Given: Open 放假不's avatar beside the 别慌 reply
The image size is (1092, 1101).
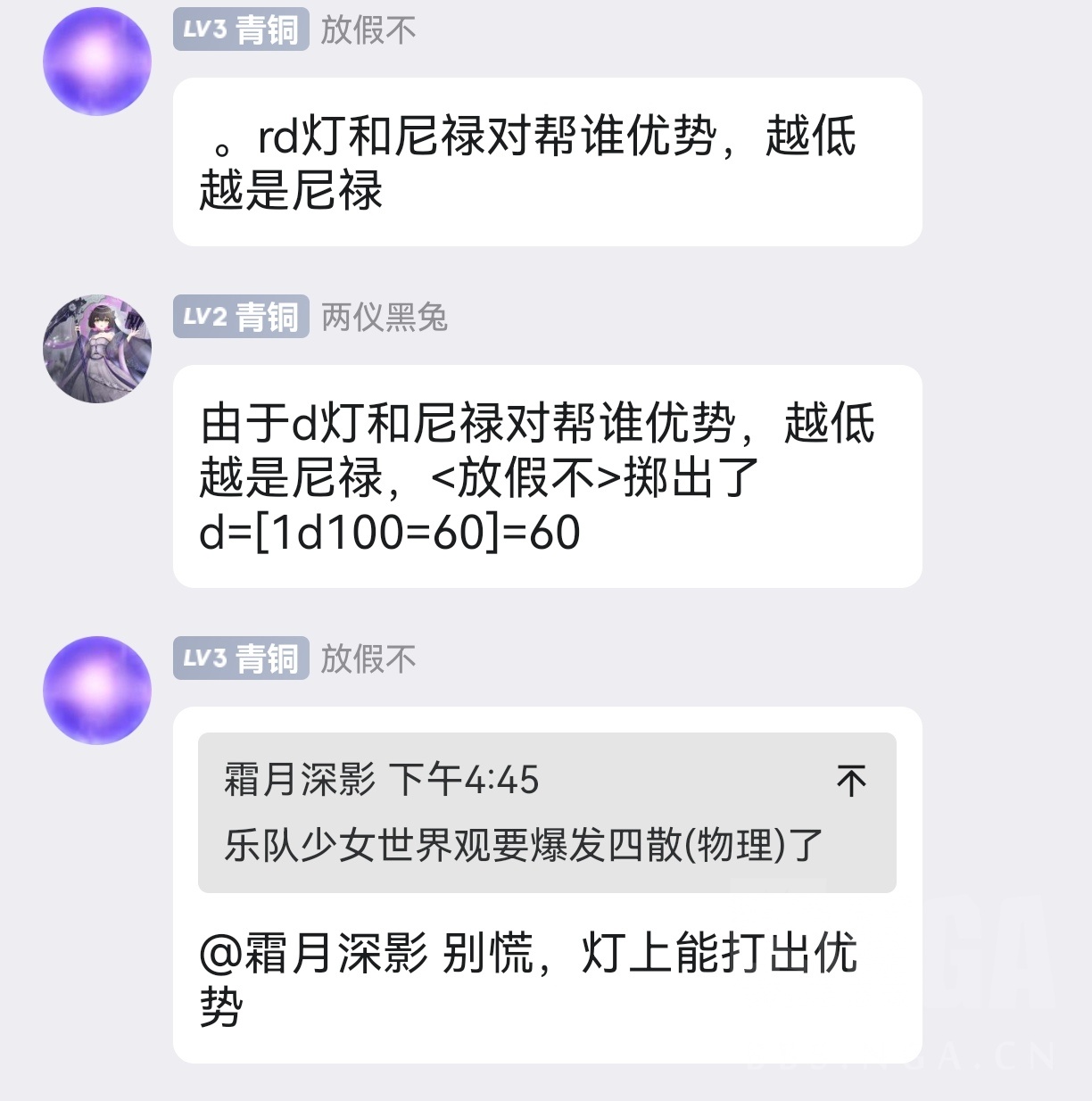Looking at the screenshot, I should [97, 691].
